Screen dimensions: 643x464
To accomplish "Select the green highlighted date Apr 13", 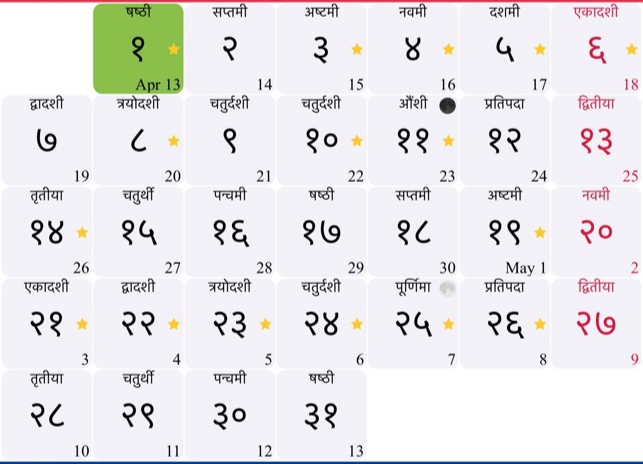I will 138,48.
